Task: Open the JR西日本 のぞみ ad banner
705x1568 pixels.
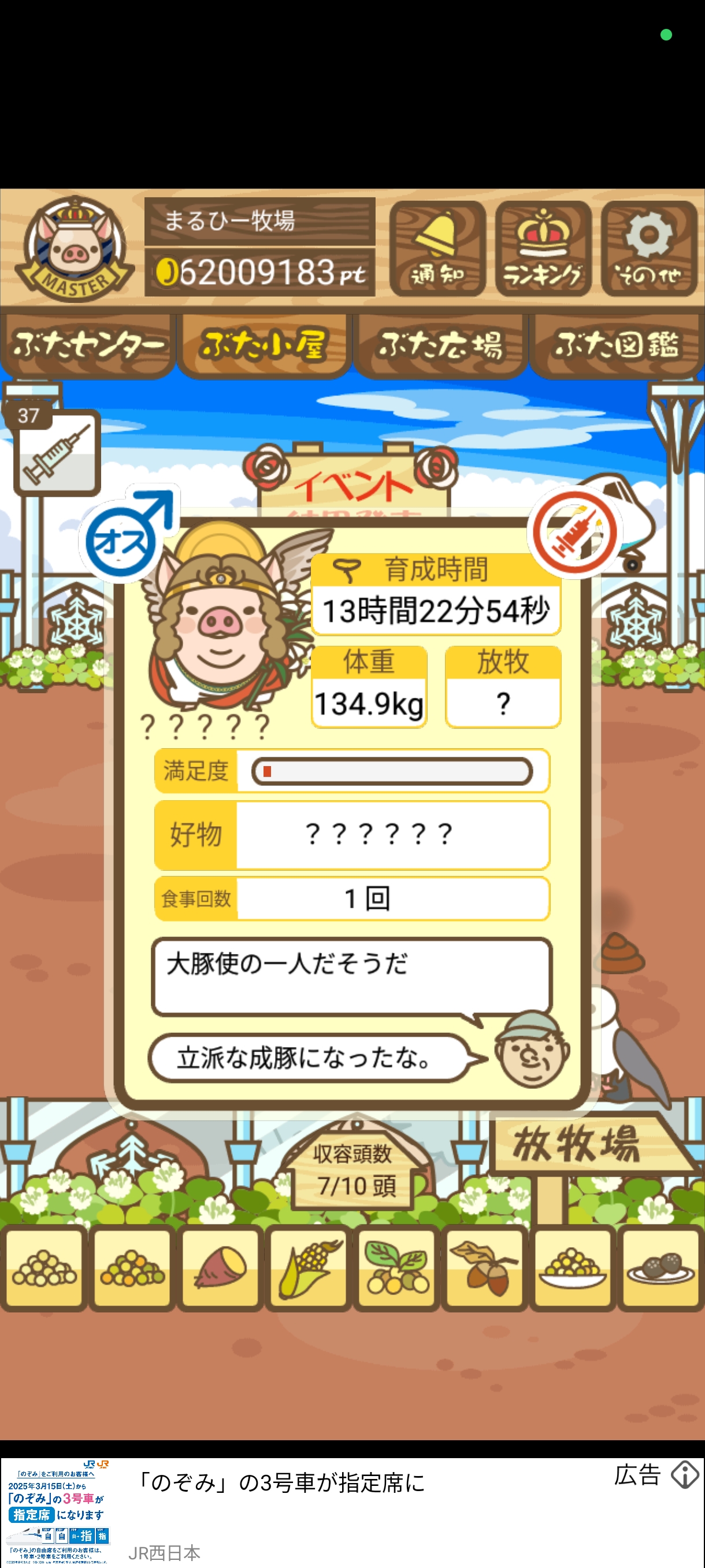Action: pos(280,1511)
